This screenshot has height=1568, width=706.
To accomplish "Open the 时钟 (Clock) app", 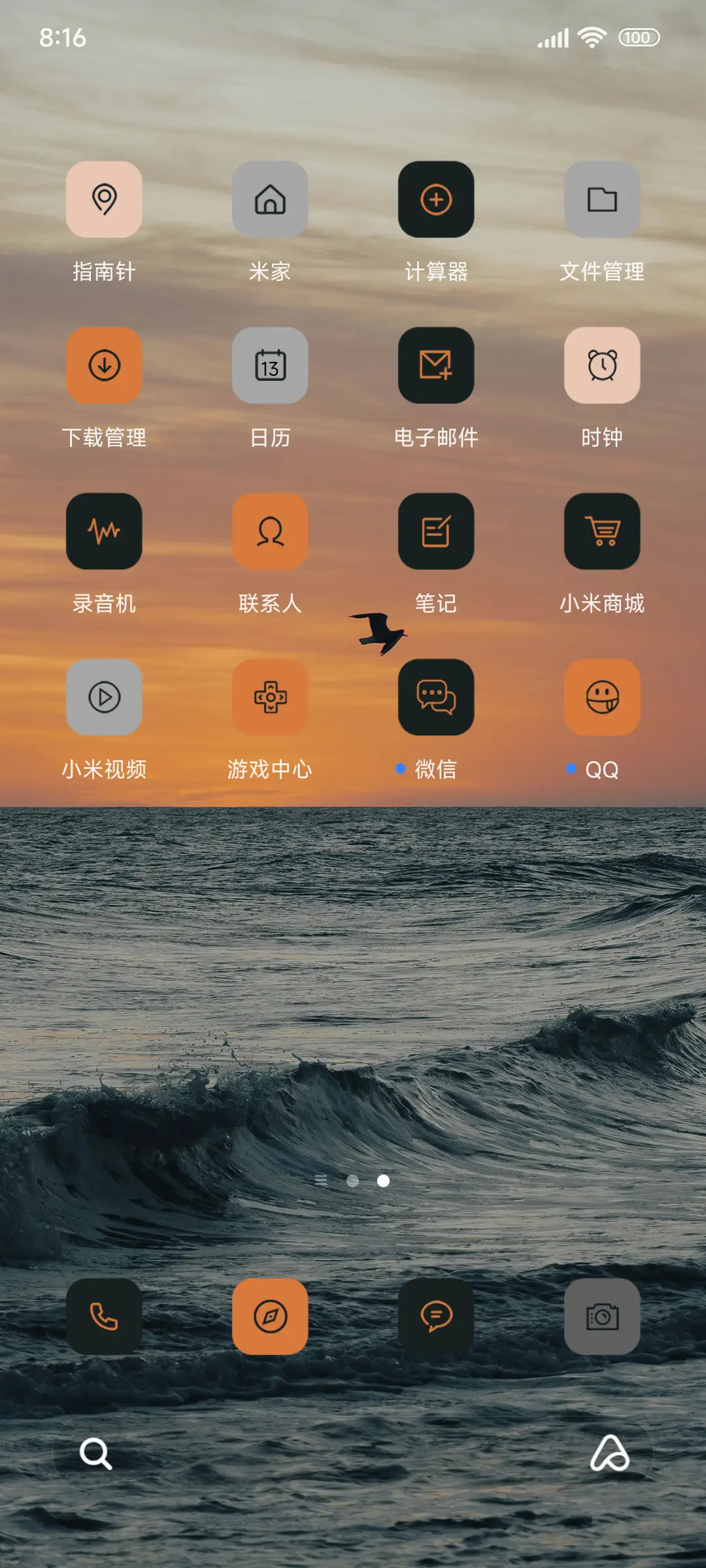I will click(x=602, y=366).
